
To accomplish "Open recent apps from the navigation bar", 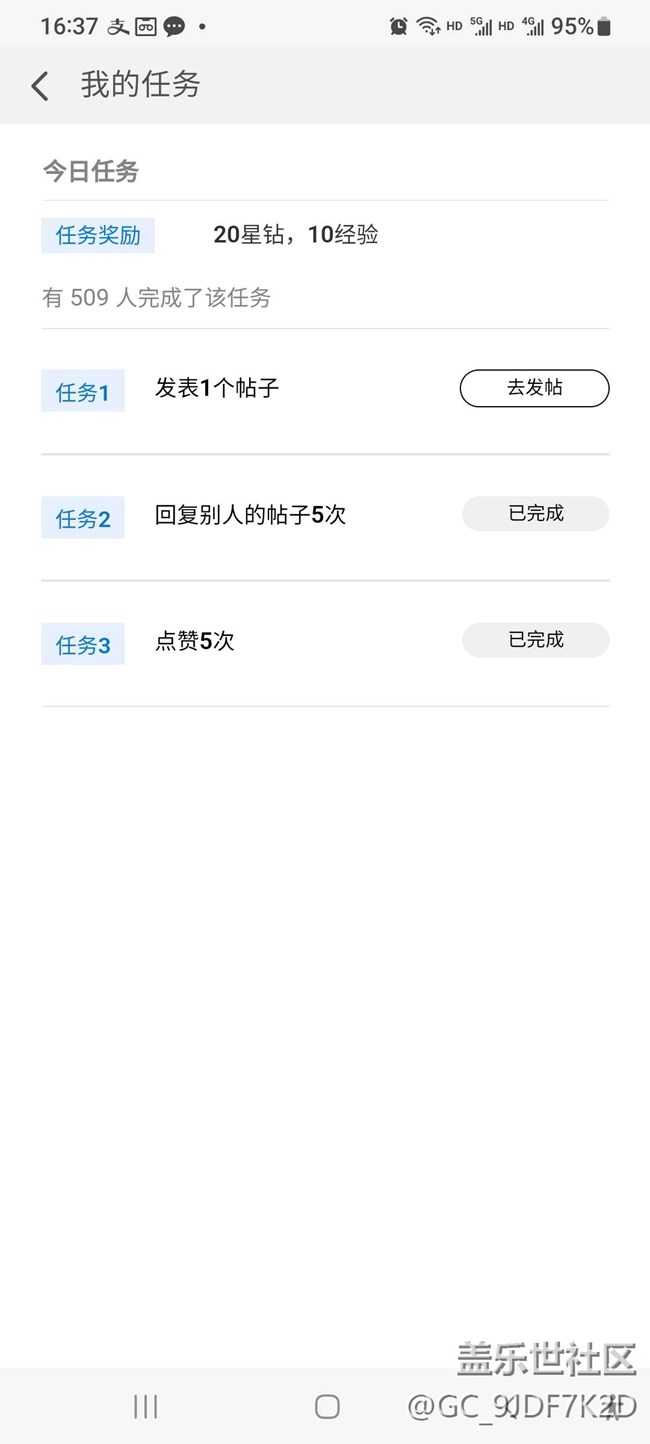I will pos(146,1406).
